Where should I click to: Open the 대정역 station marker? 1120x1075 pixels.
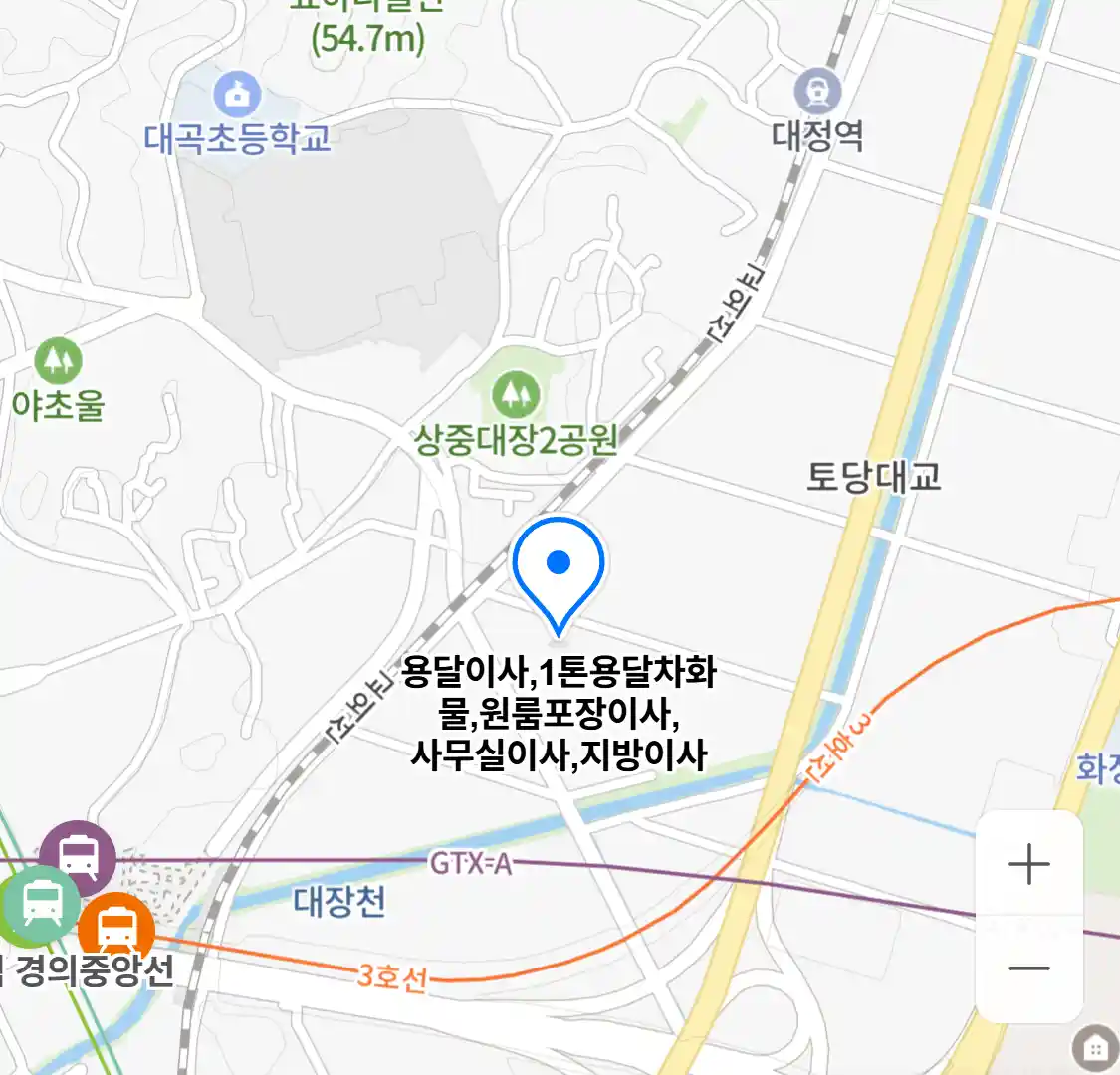click(817, 93)
